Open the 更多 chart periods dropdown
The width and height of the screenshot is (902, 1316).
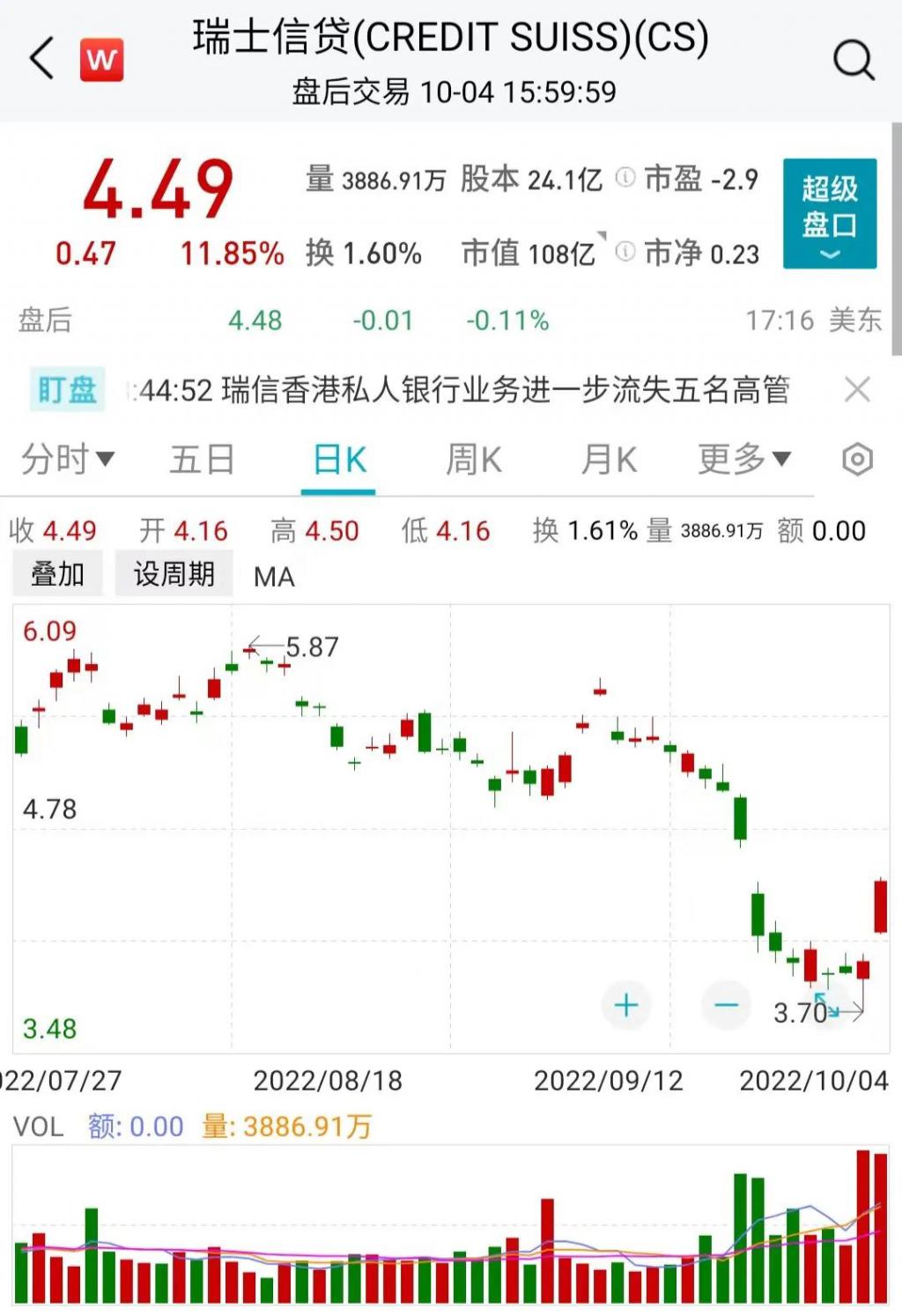(744, 459)
